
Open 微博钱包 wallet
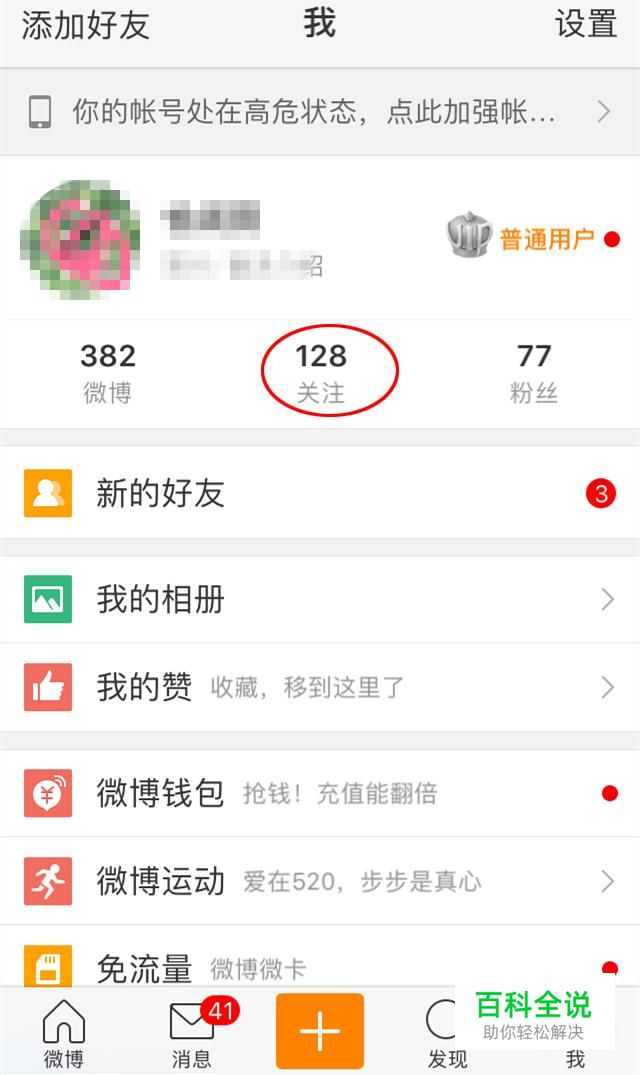click(320, 794)
